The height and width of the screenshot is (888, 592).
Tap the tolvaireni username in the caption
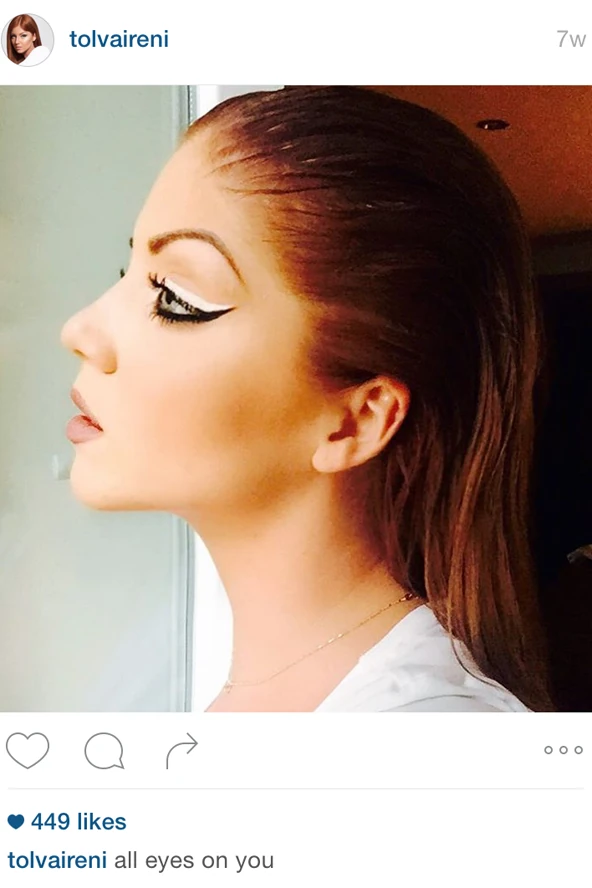click(57, 860)
